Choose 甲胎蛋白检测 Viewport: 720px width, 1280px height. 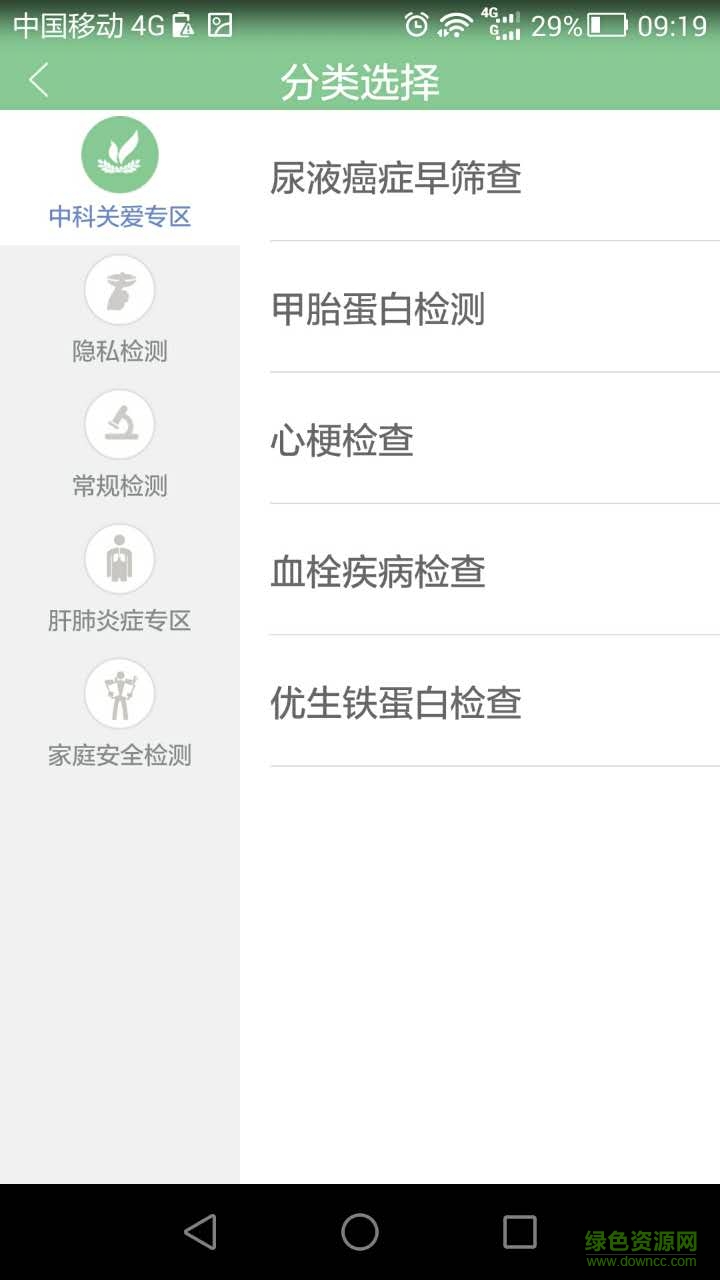[494, 309]
